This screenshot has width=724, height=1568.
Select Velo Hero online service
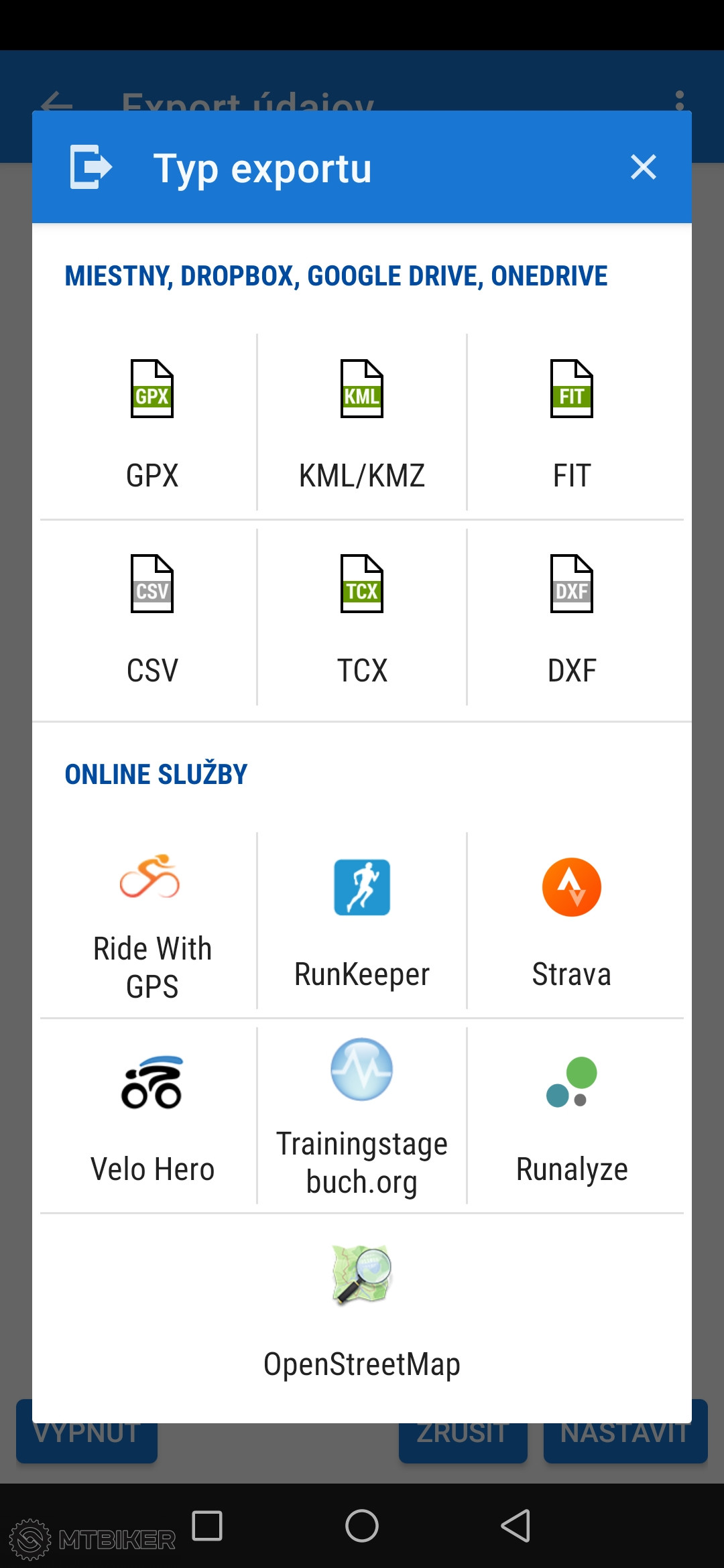[152, 1116]
